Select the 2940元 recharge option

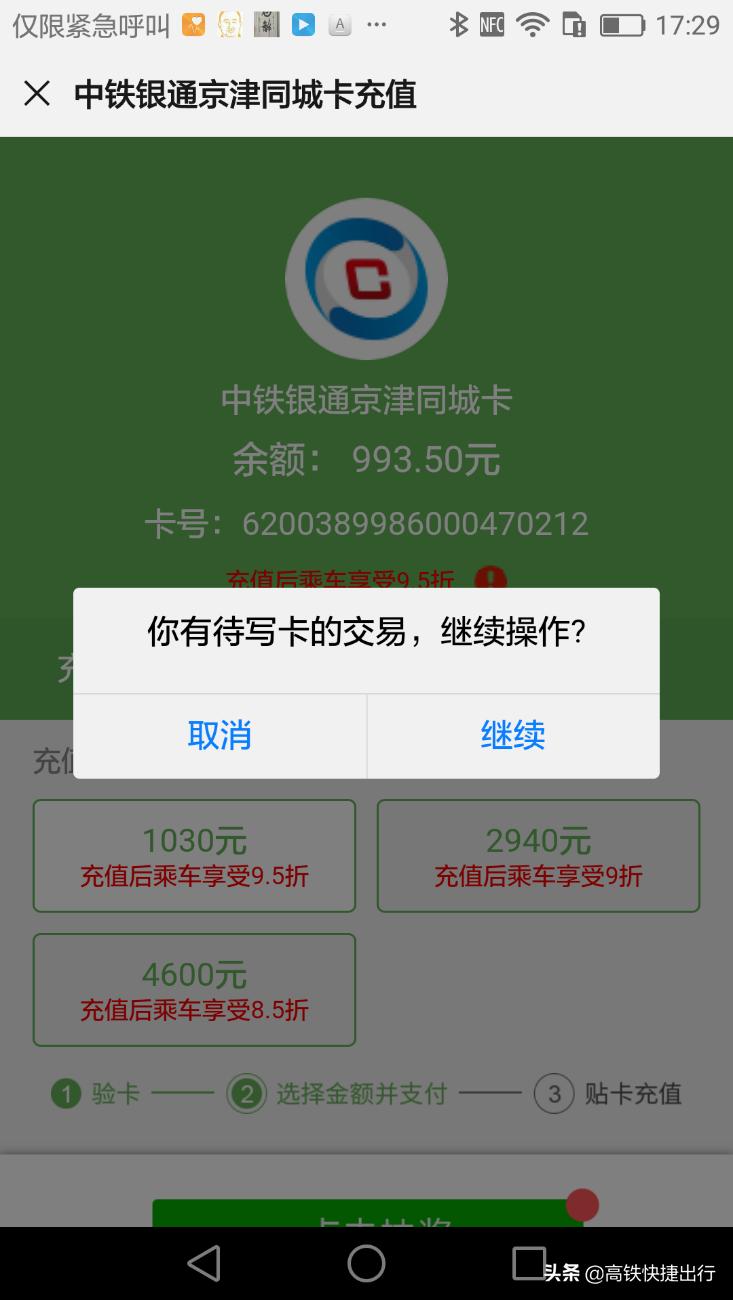538,855
